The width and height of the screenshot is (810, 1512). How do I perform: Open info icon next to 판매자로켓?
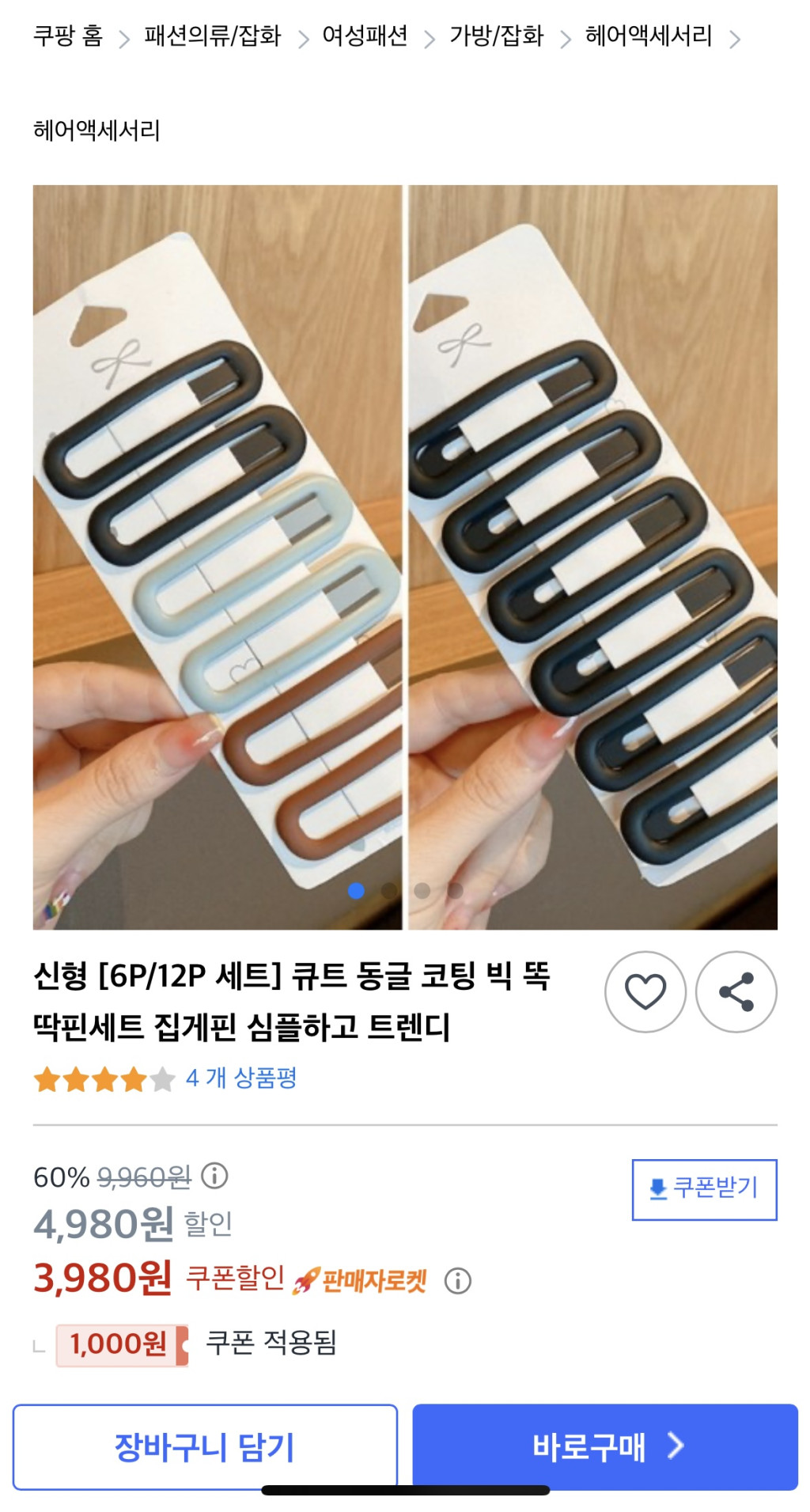(x=457, y=1280)
